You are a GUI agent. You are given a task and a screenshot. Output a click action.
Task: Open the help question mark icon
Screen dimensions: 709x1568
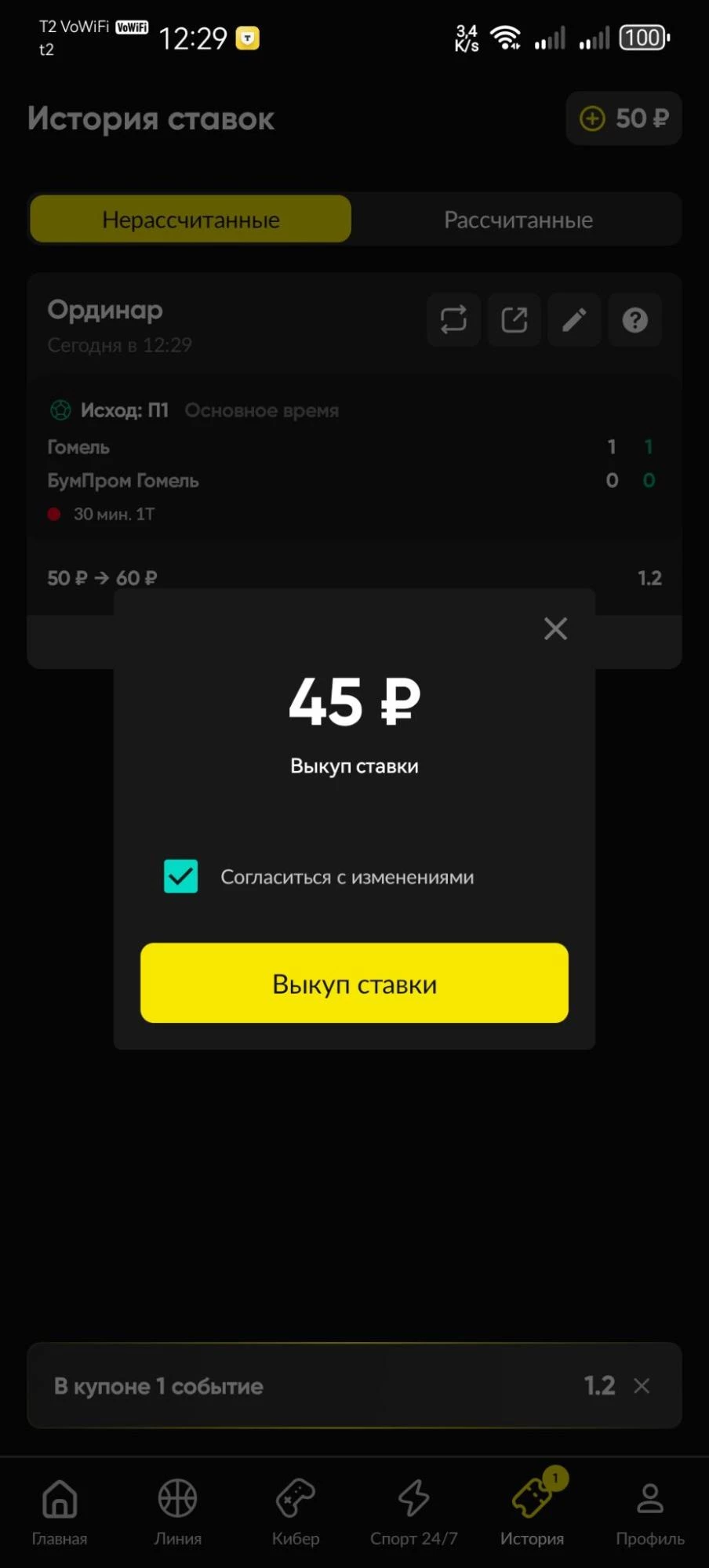(x=634, y=319)
